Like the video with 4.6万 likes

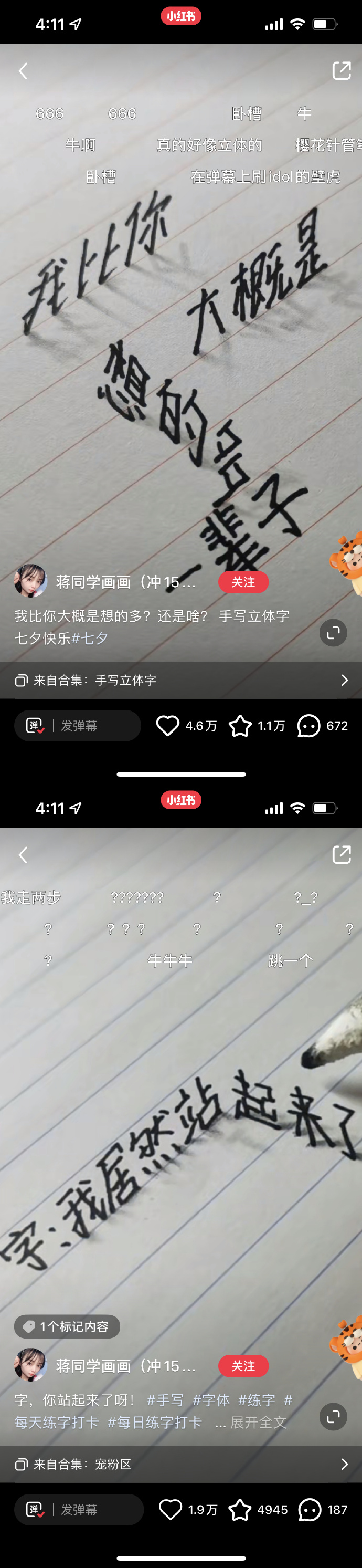[x=168, y=726]
